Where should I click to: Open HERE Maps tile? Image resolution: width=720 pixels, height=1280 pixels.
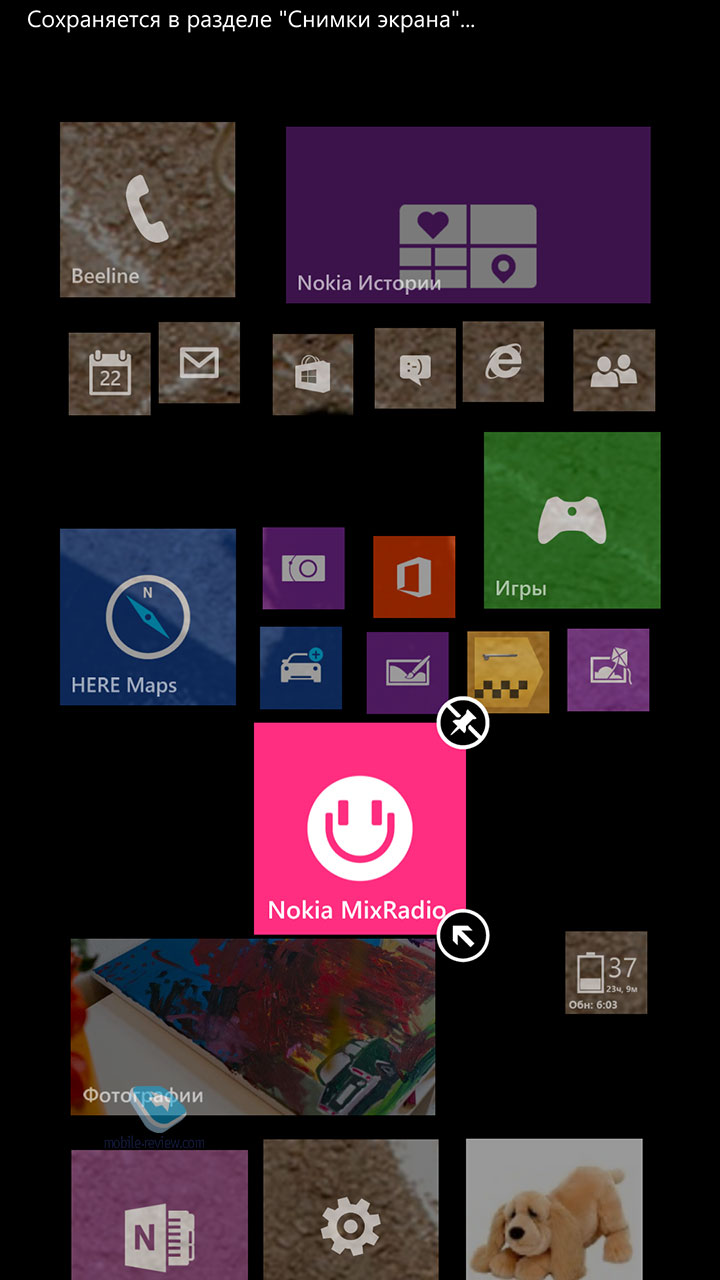click(148, 617)
